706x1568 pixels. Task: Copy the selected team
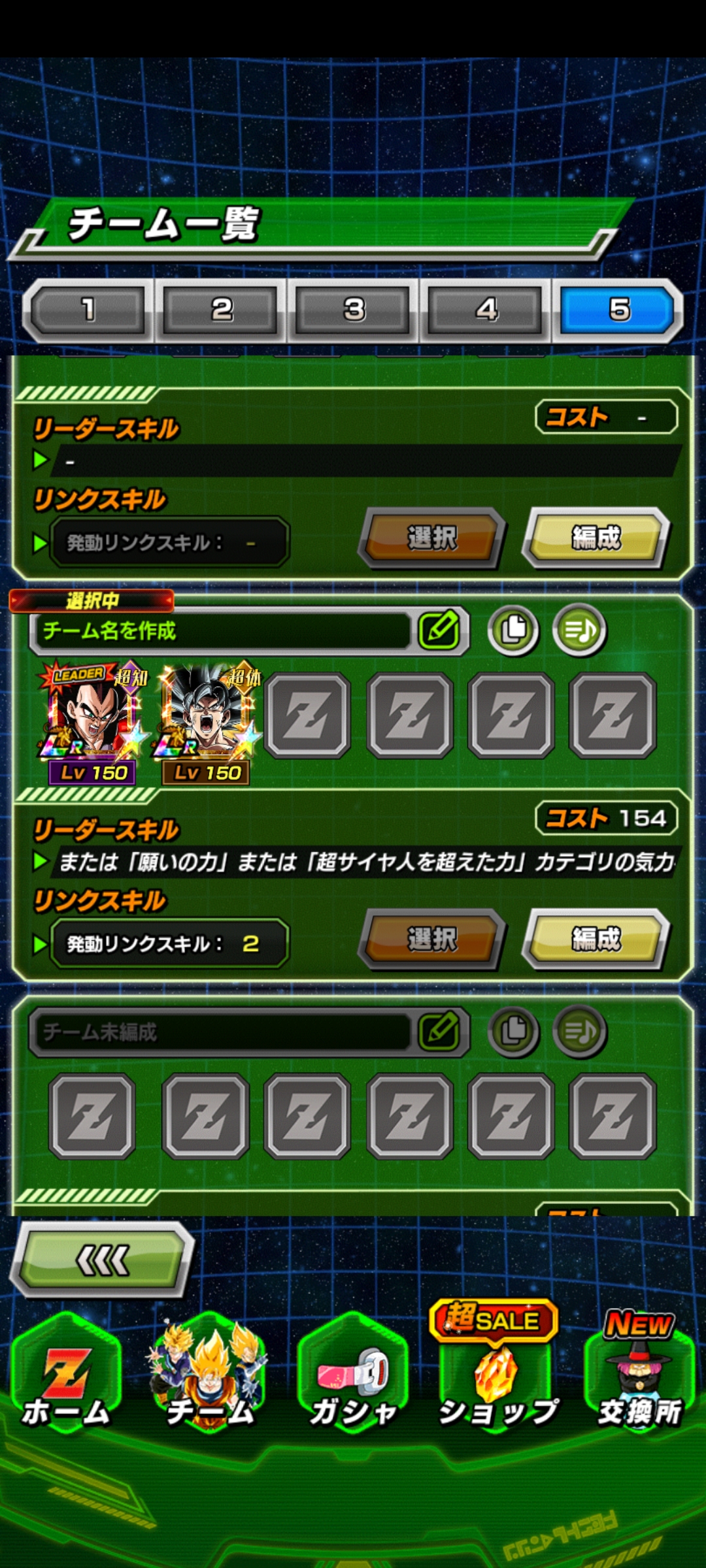[513, 630]
